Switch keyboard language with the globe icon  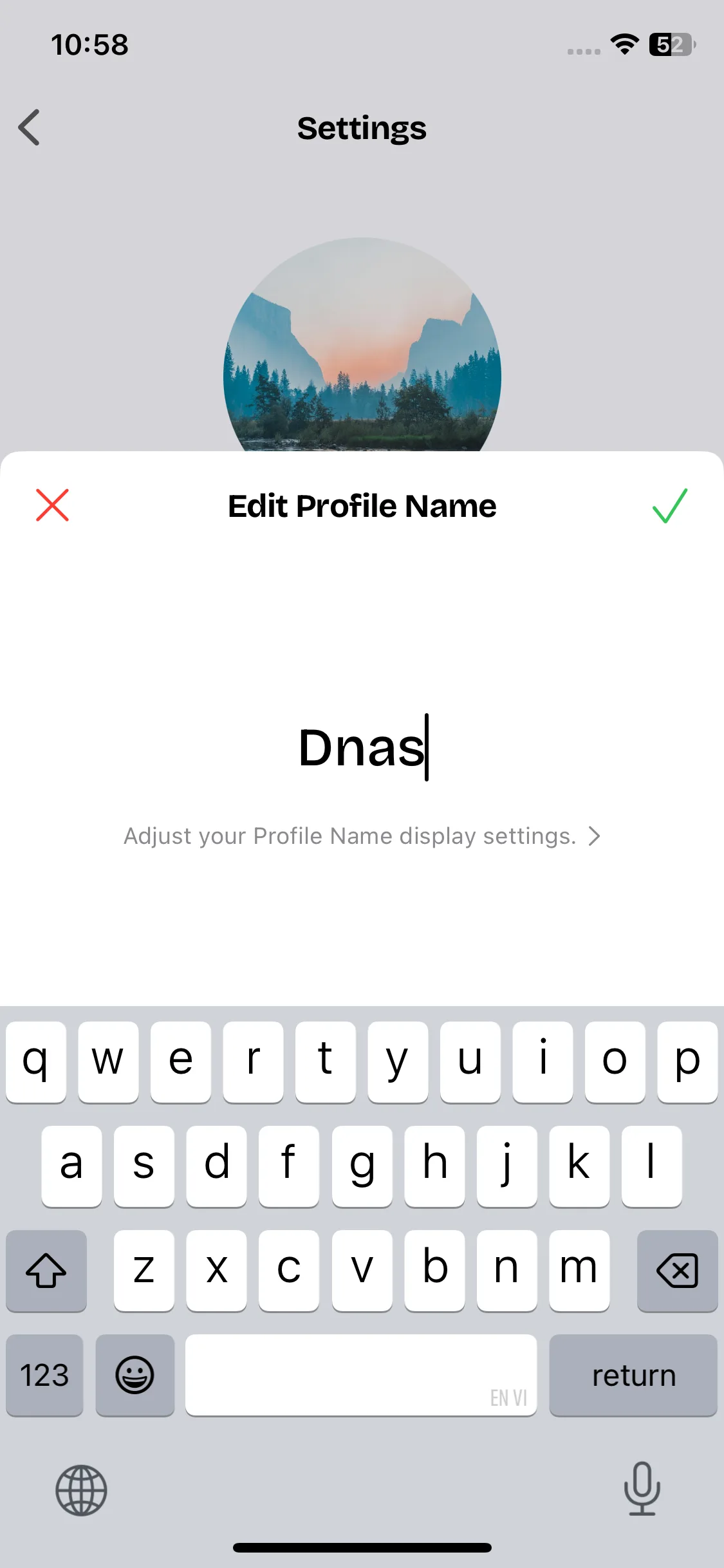point(81,1489)
